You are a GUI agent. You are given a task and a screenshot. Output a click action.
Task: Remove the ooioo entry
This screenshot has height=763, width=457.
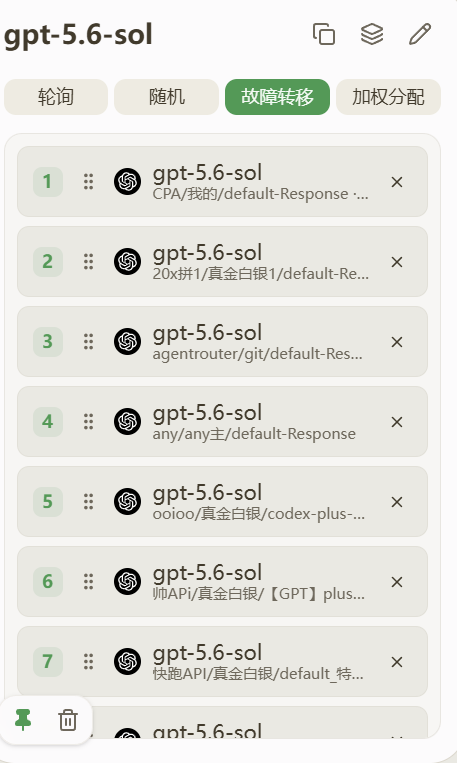coord(397,502)
